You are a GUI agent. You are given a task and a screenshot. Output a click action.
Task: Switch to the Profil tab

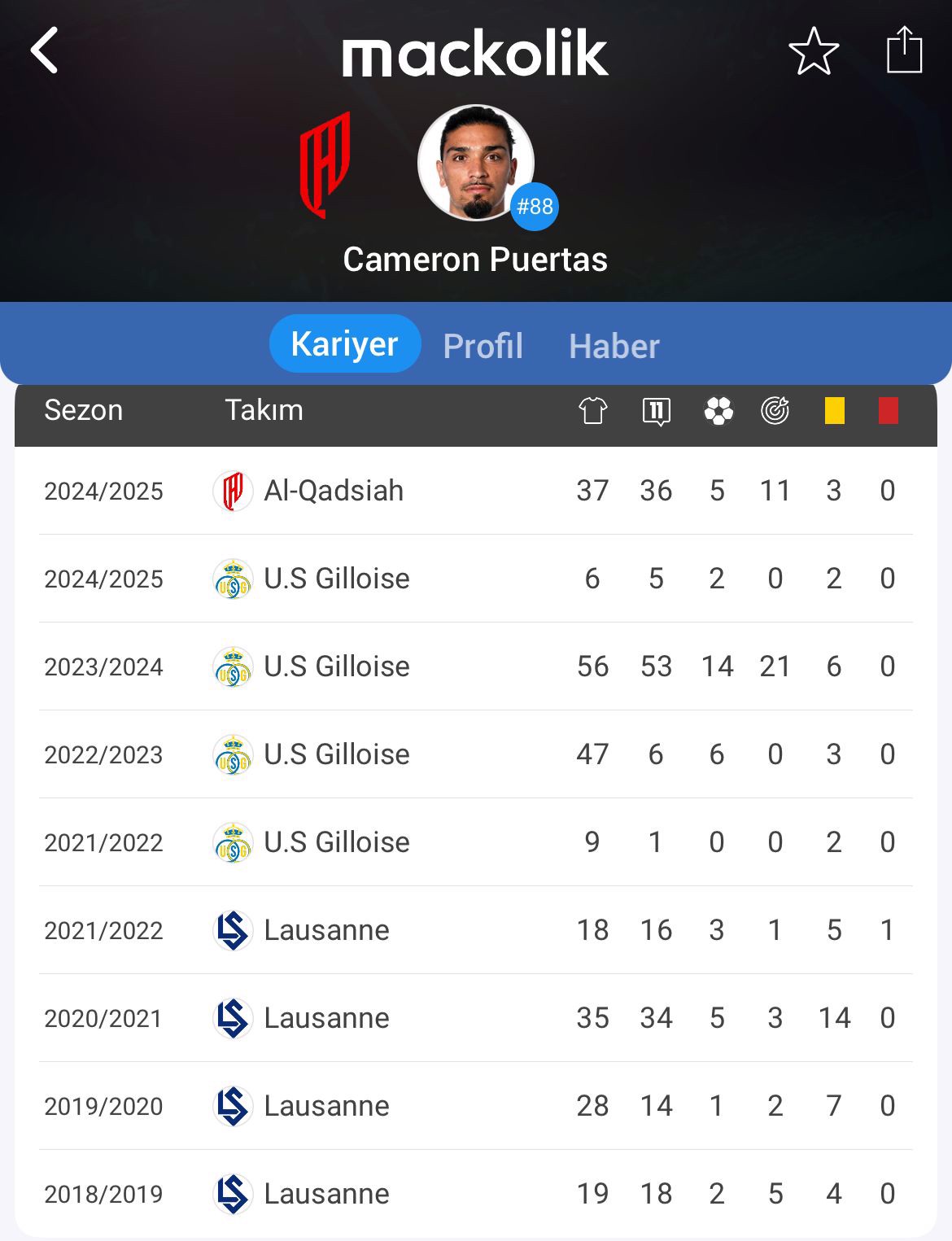483,346
